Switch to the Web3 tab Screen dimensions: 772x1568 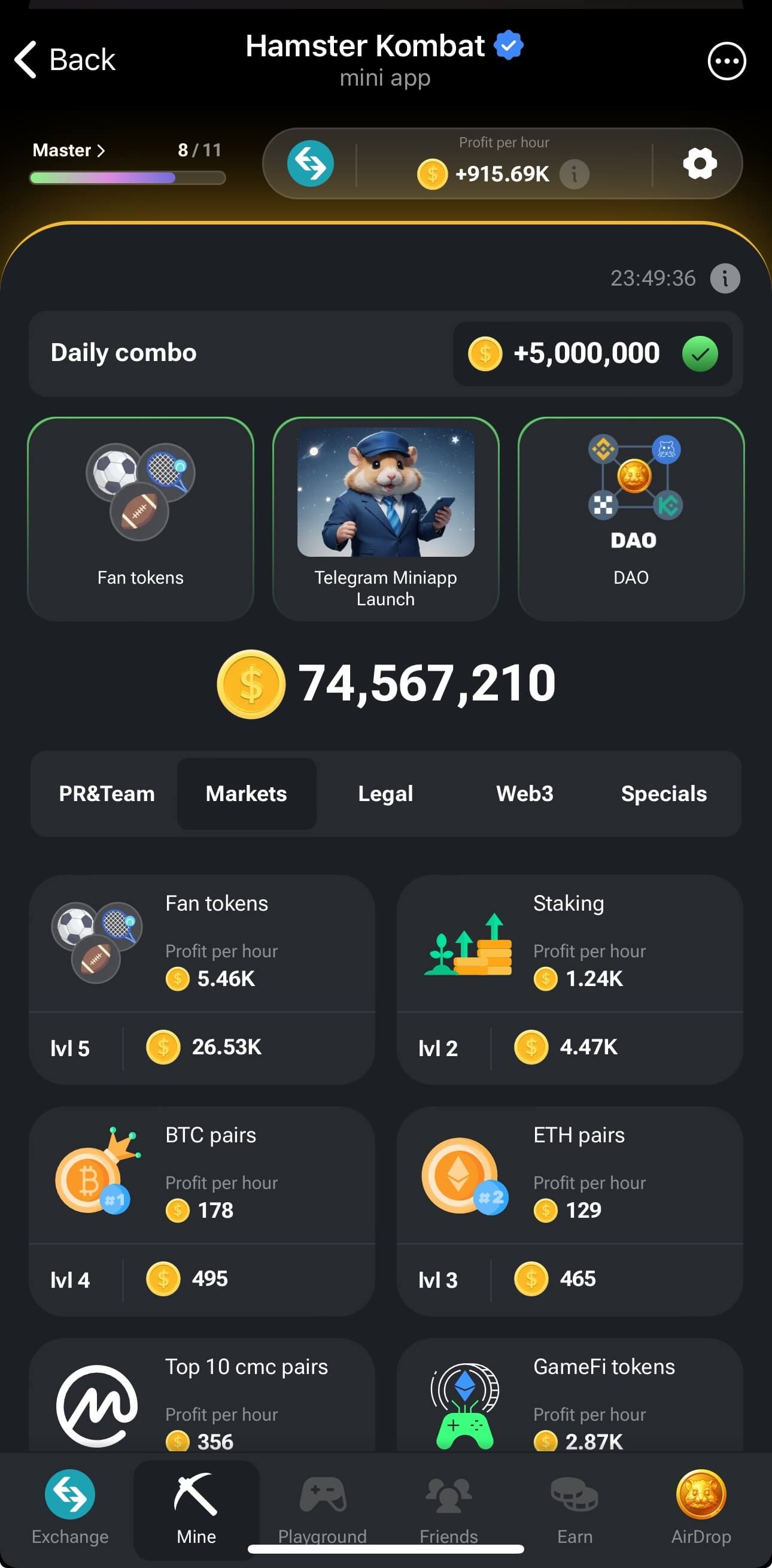pos(524,794)
